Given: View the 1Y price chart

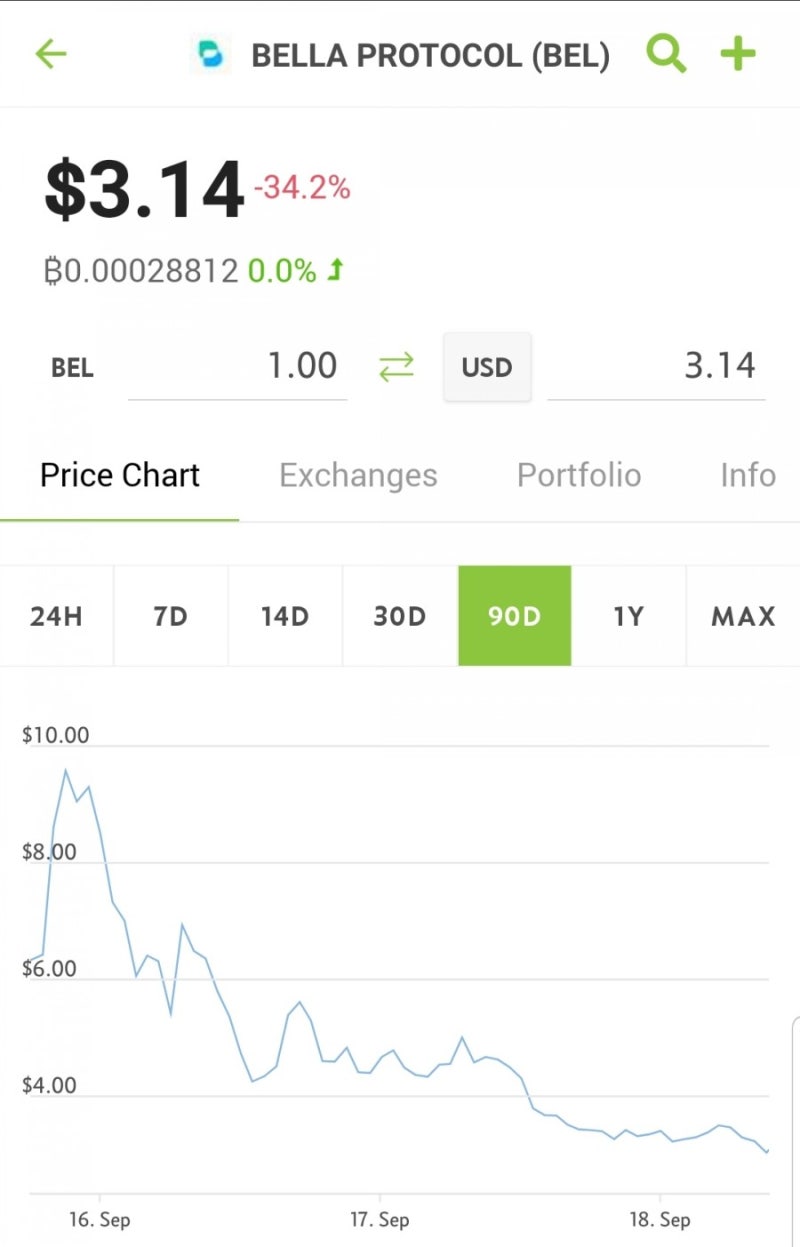Looking at the screenshot, I should 628,616.
